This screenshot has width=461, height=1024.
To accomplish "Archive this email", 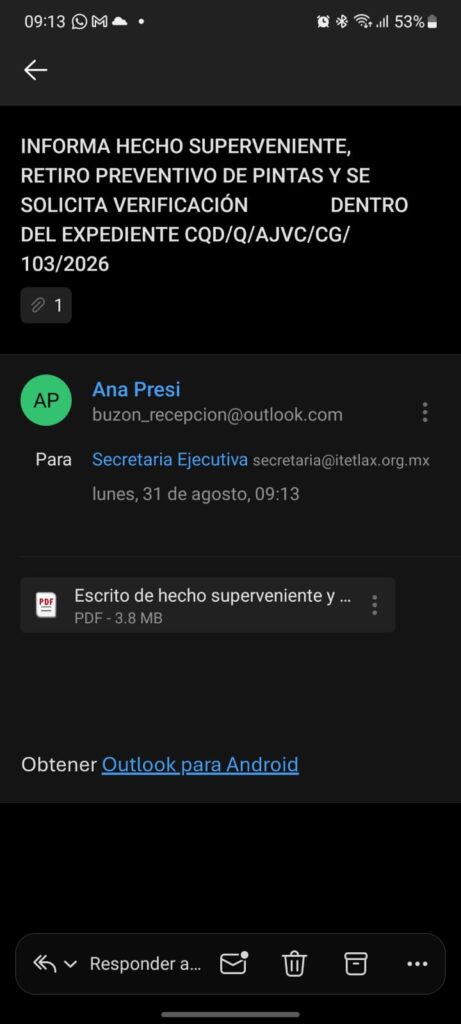I will point(356,963).
